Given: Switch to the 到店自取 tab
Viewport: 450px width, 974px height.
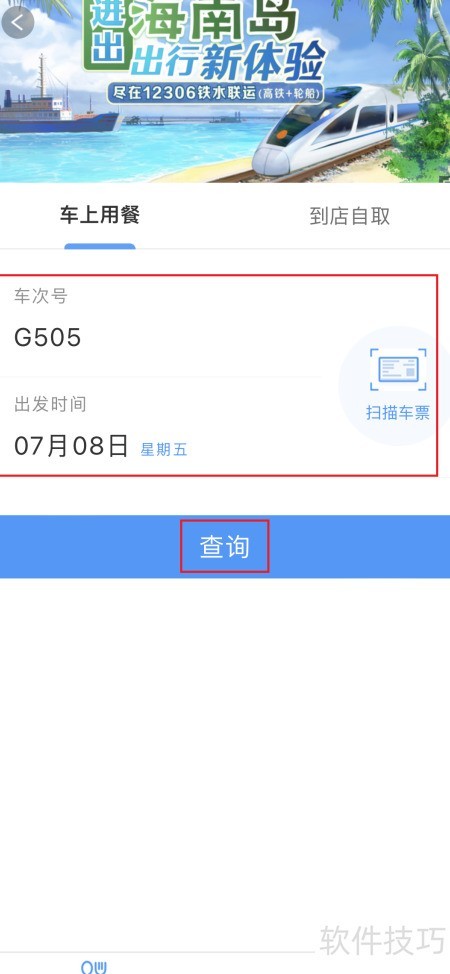Looking at the screenshot, I should tap(350, 216).
